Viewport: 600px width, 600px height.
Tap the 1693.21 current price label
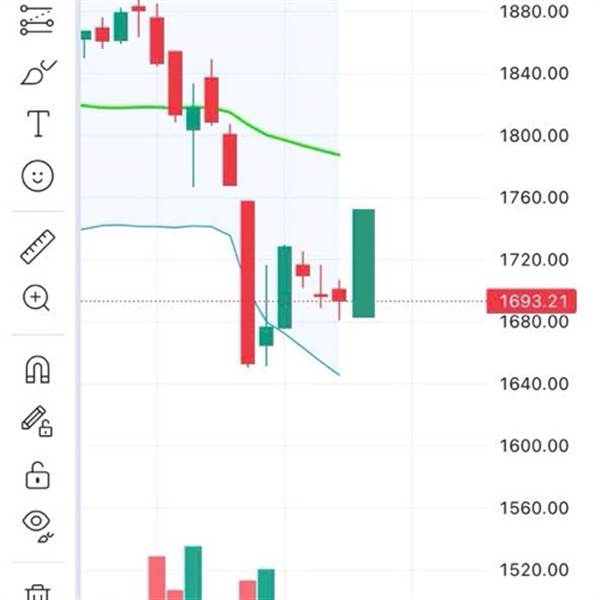[x=531, y=301]
